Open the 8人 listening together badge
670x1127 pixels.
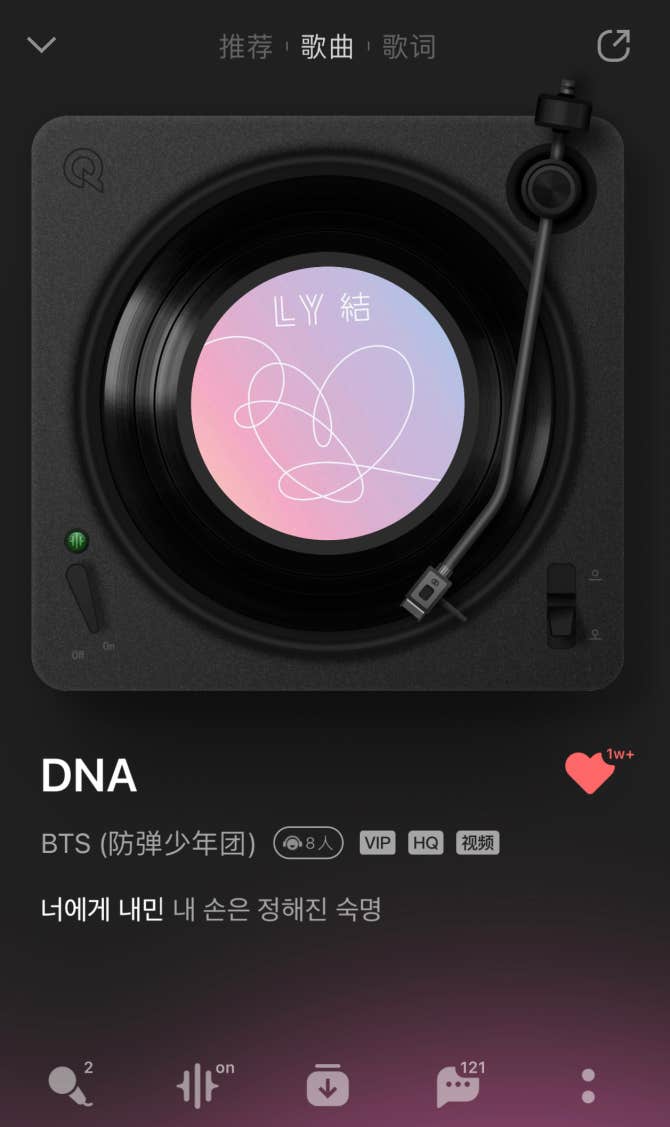pos(308,843)
